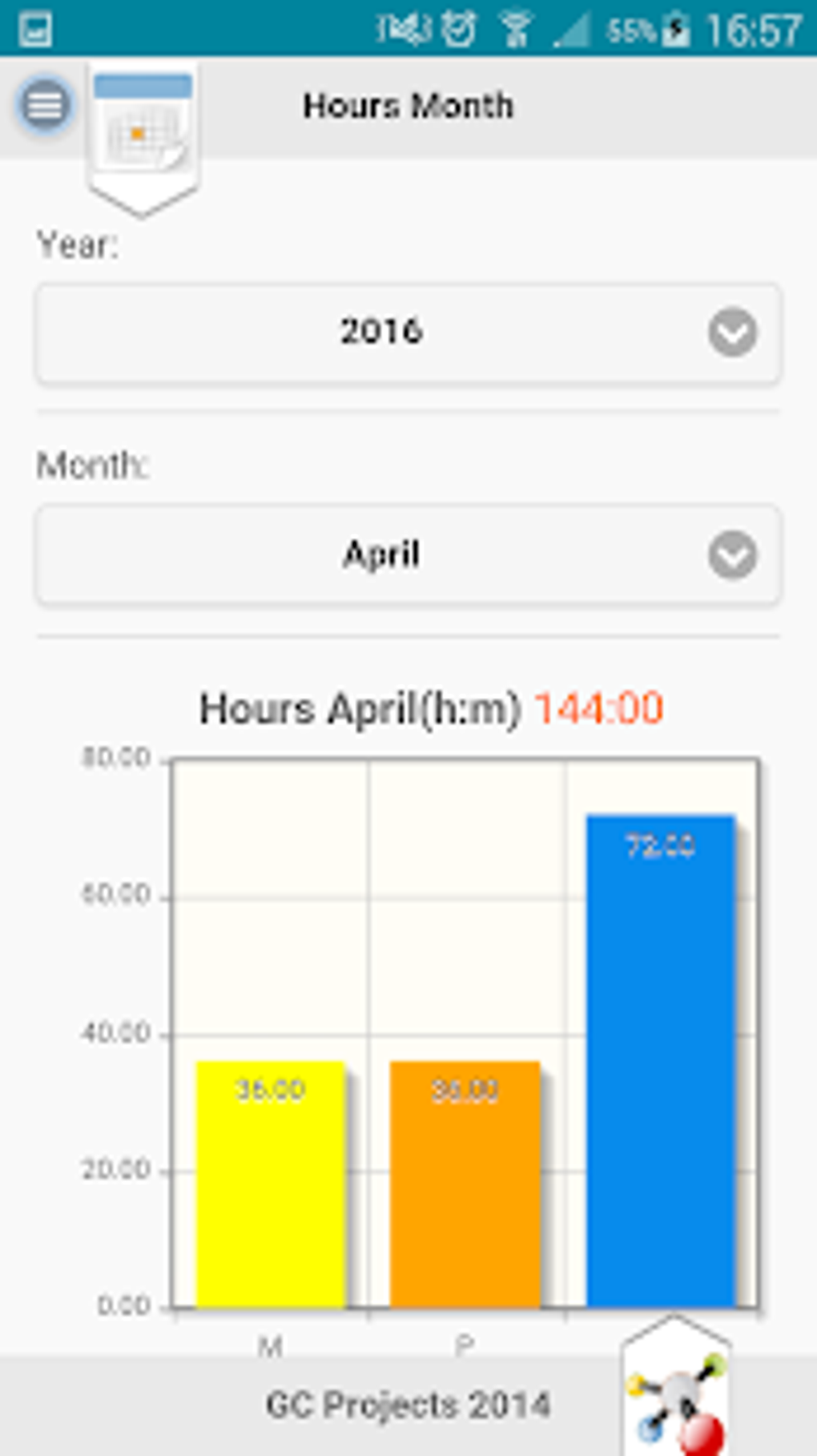Image resolution: width=817 pixels, height=1456 pixels.
Task: Open the hamburger menu button
Action: (x=45, y=105)
